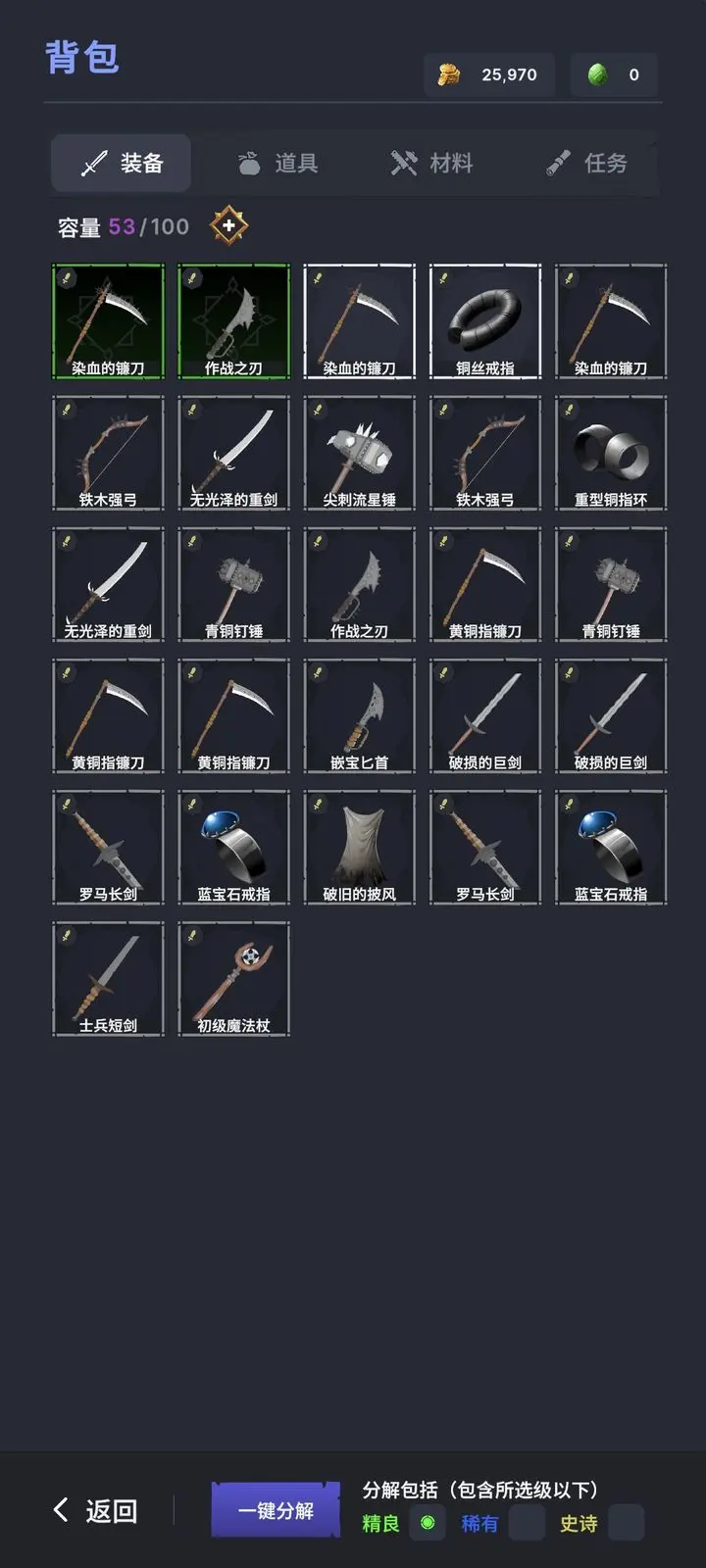Switch to the 道具 tab
706x1568 pixels.
(x=278, y=163)
